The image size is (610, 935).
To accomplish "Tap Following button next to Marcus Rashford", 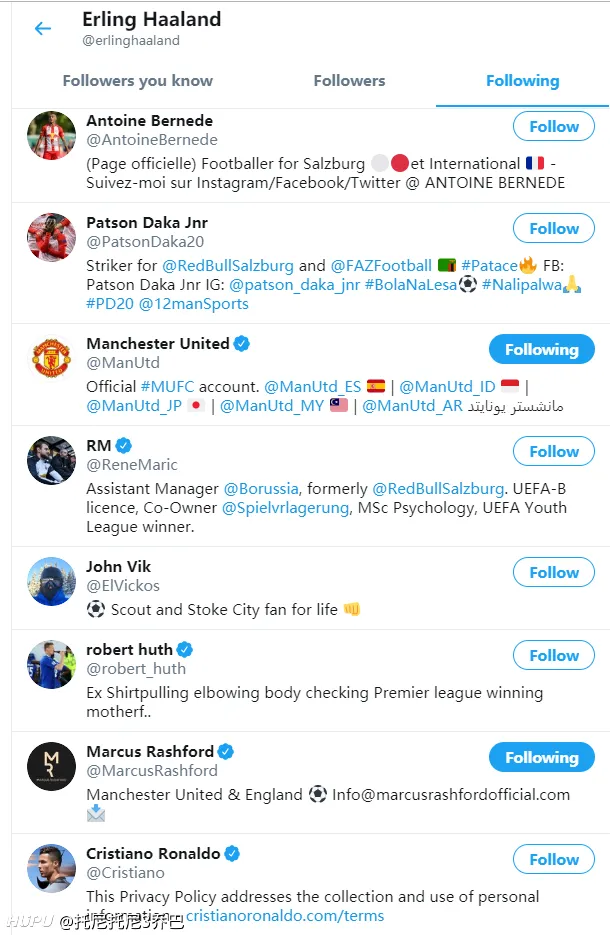I will click(x=541, y=758).
